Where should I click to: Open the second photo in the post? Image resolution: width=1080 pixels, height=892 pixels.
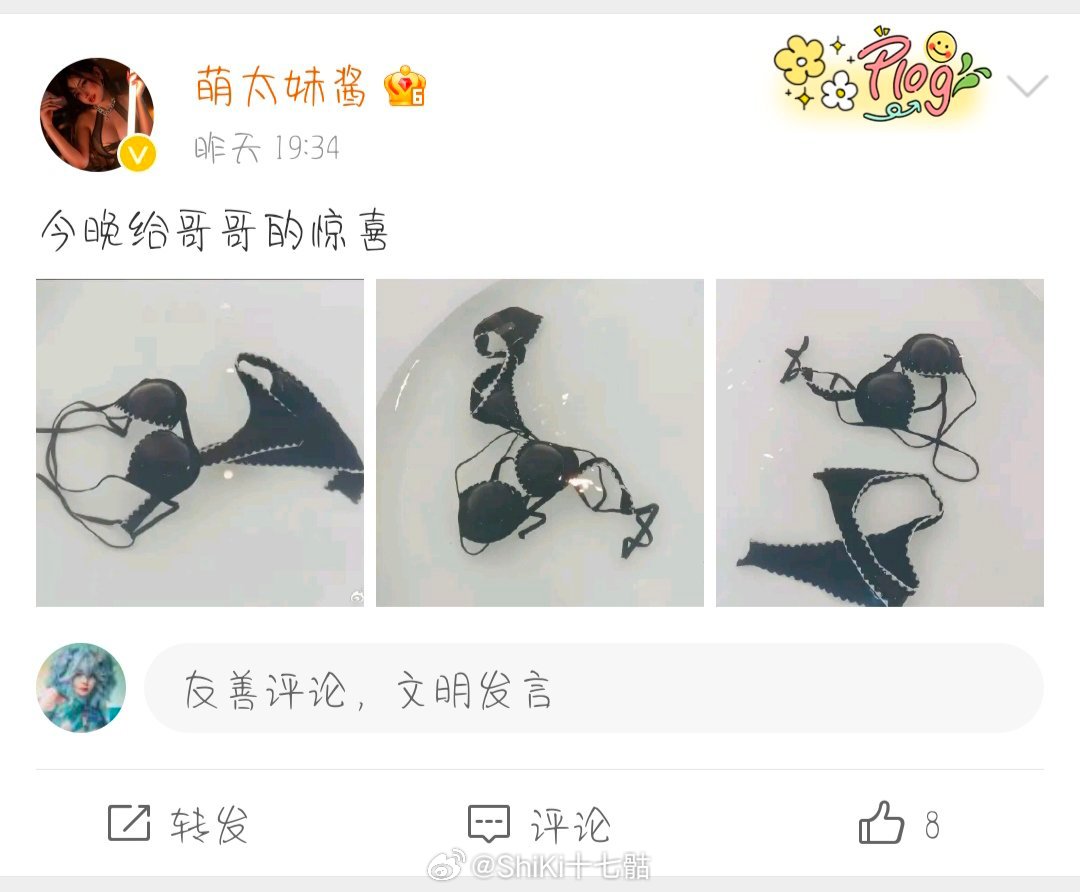tap(540, 442)
